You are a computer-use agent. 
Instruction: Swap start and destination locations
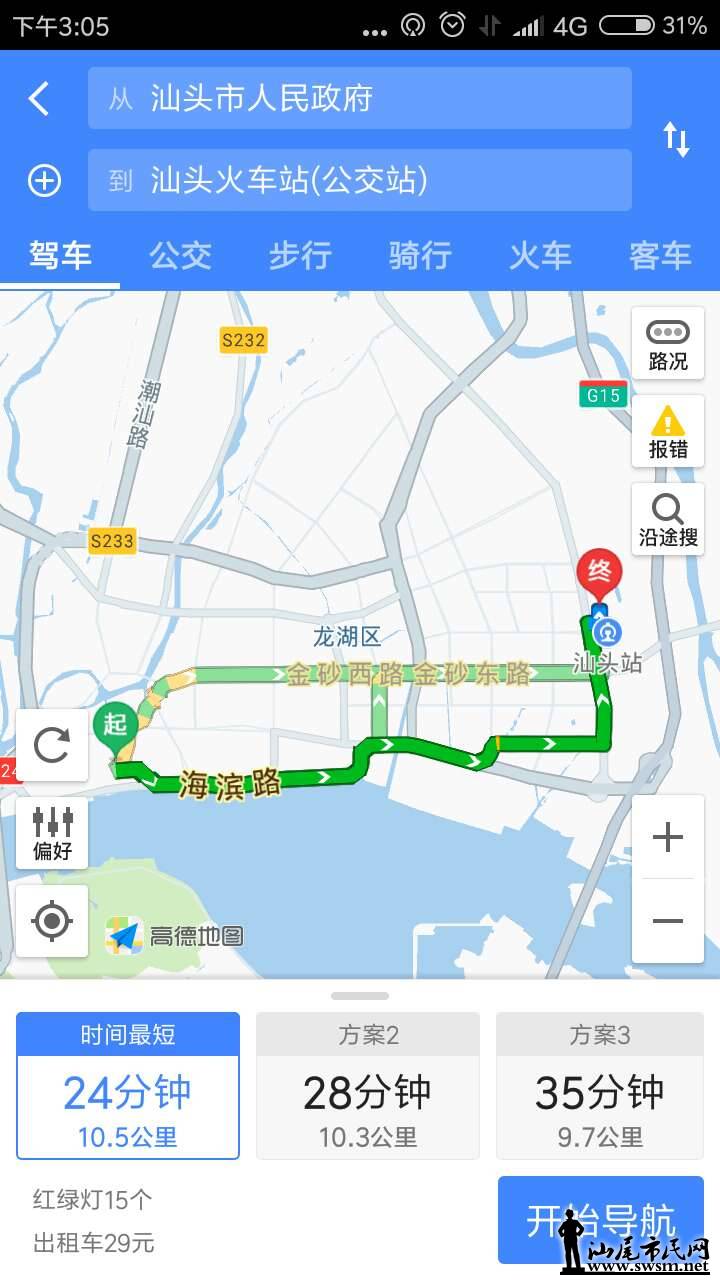pyautogui.click(x=677, y=139)
